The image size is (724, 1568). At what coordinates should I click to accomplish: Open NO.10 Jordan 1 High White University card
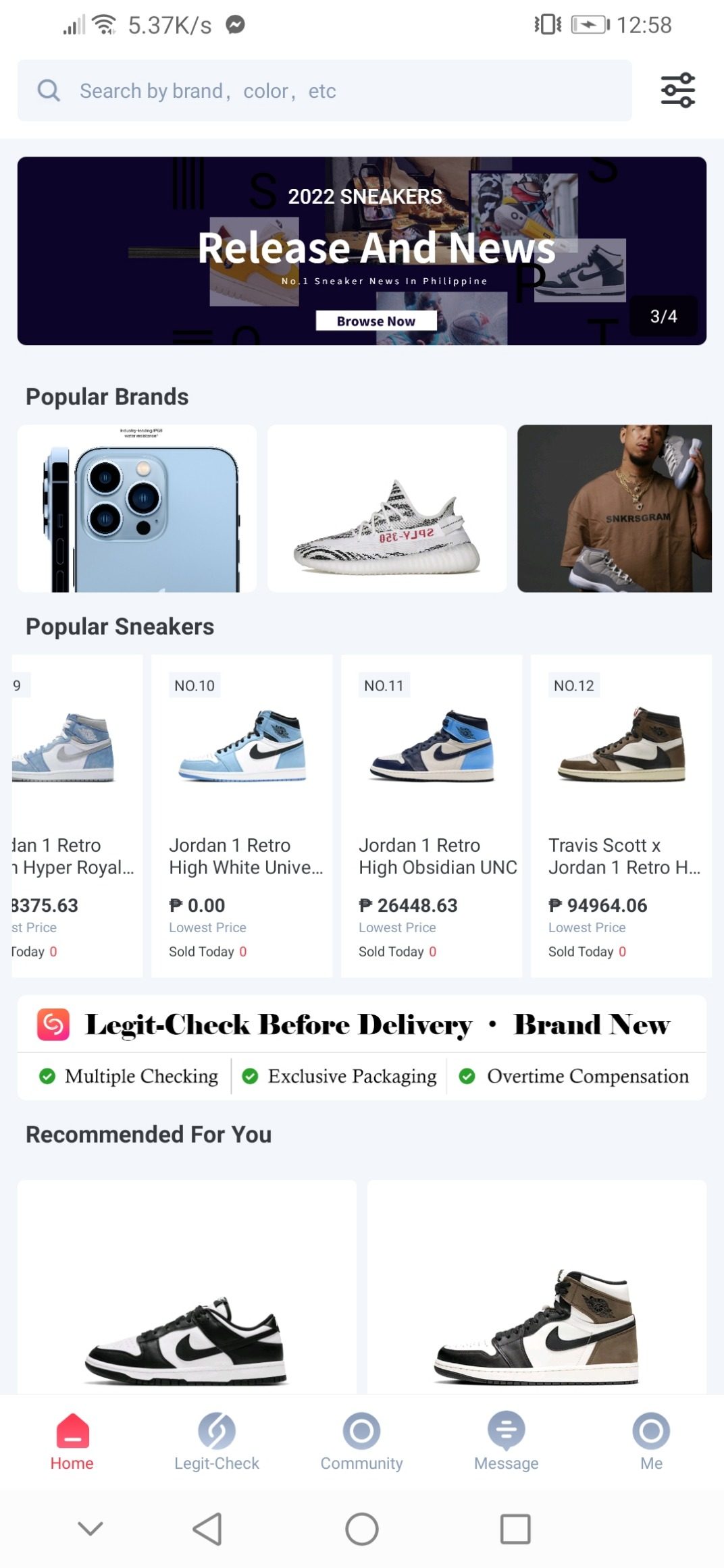[x=242, y=815]
